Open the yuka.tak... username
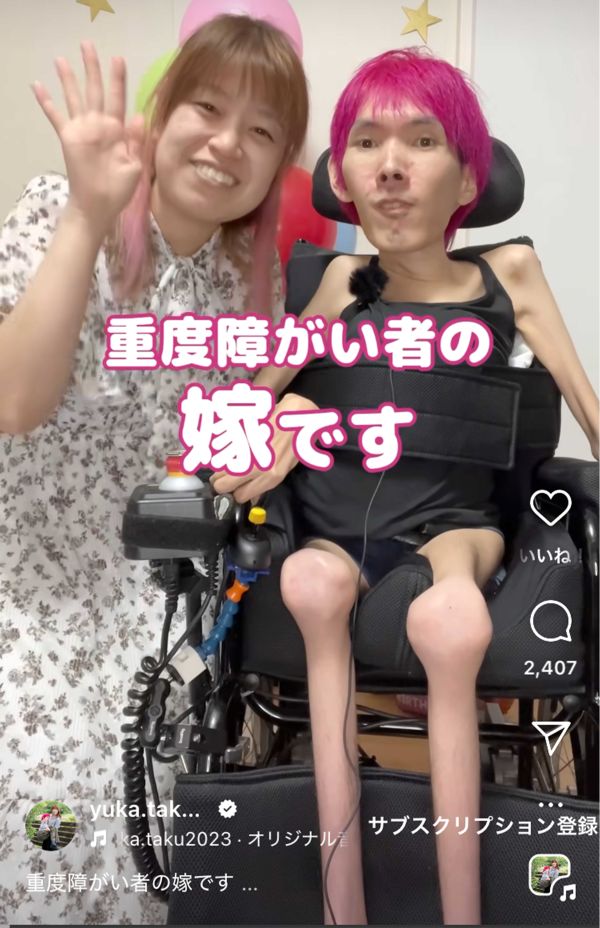600x928 pixels. click(x=144, y=810)
